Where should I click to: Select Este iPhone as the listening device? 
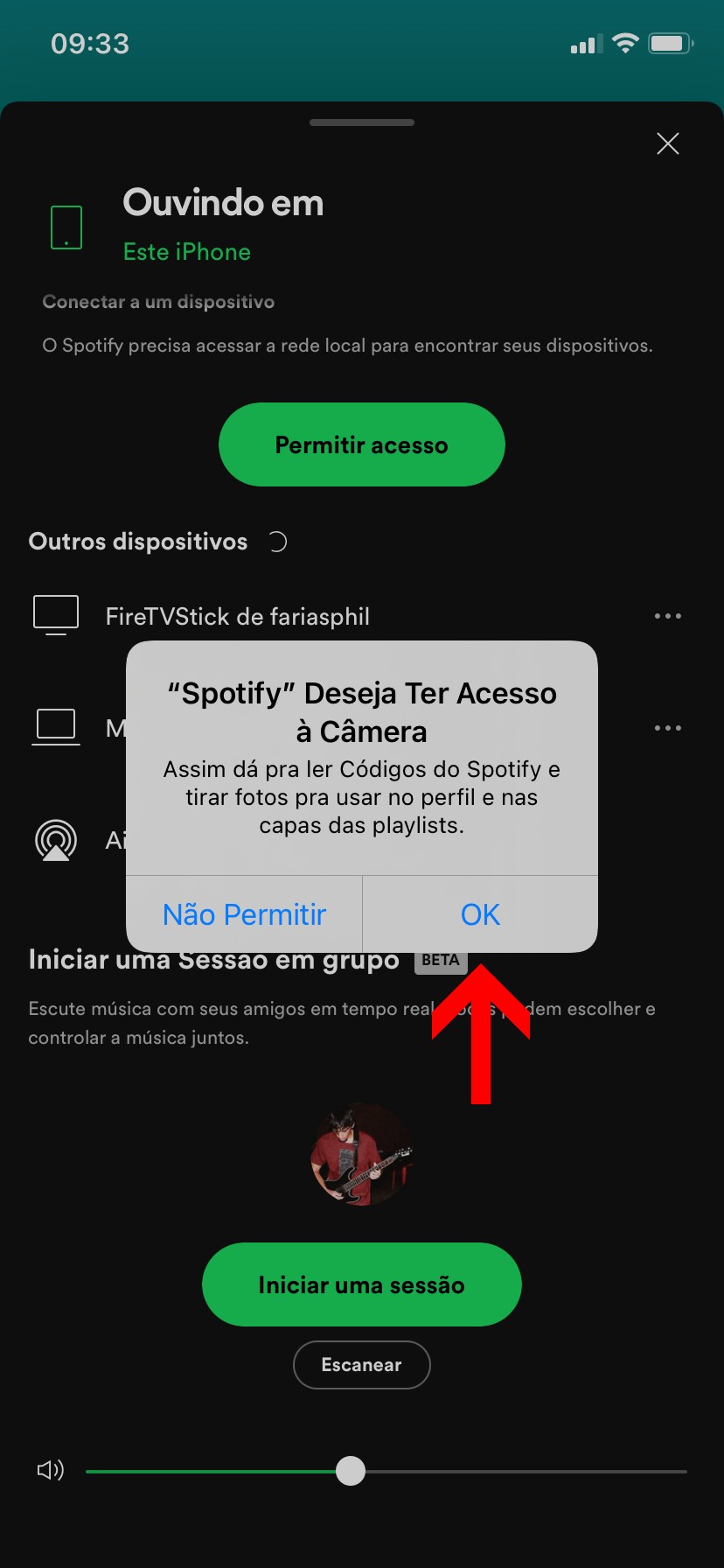pos(187,252)
